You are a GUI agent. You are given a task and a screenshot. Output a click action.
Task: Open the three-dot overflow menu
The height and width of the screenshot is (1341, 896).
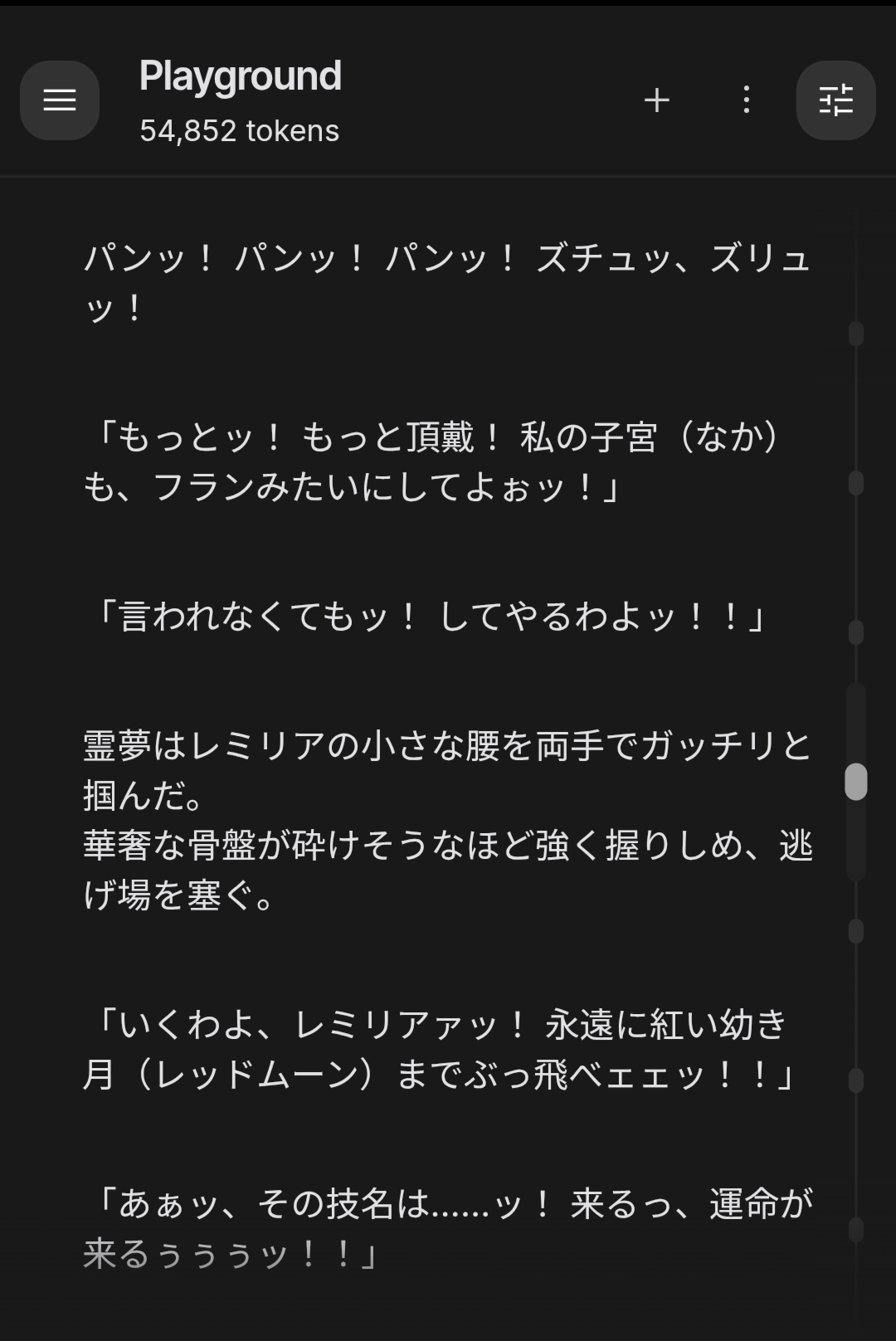[747, 100]
